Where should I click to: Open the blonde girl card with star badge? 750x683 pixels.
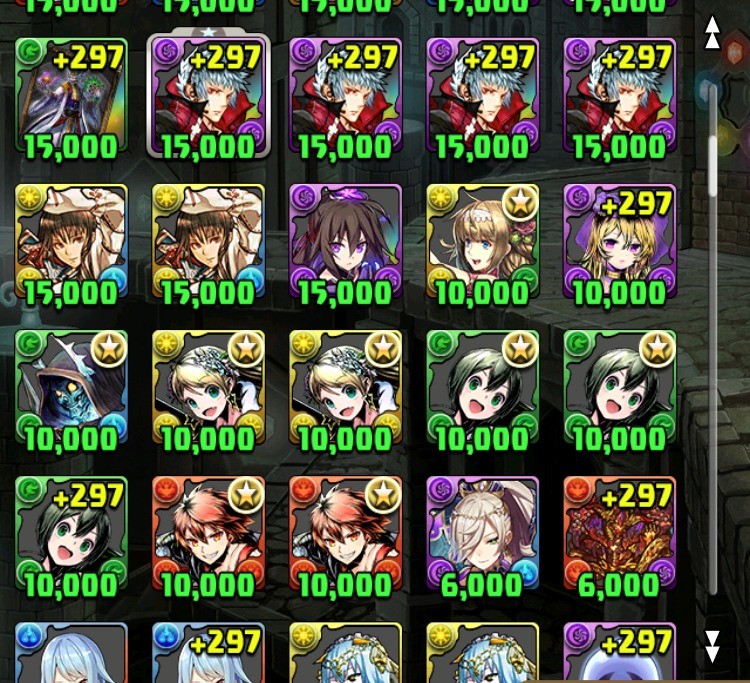tap(483, 243)
